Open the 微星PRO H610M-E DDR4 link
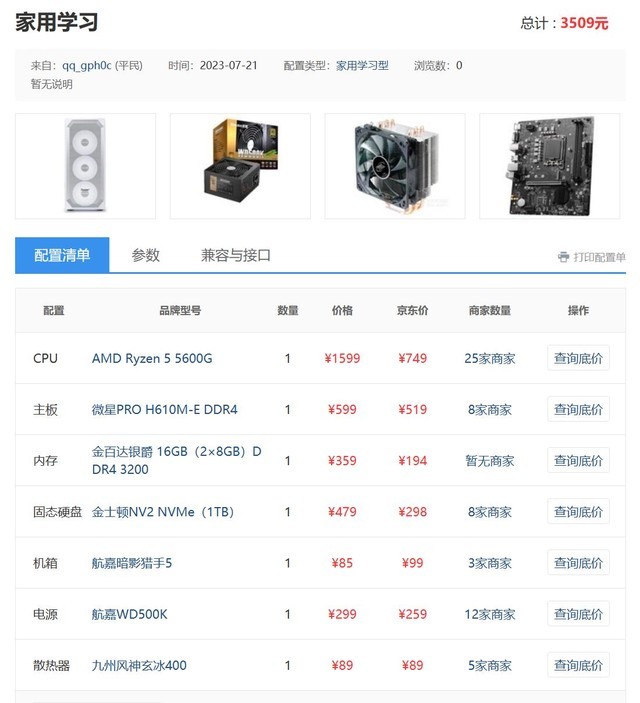Screen dimensions: 640x703 pyautogui.click(x=165, y=409)
